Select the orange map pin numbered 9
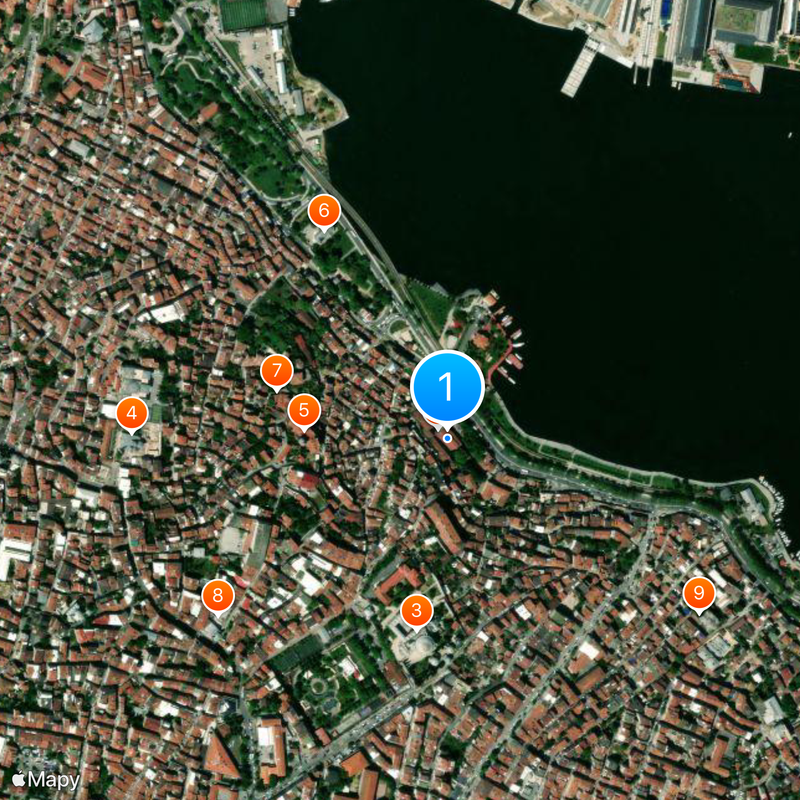 [698, 593]
